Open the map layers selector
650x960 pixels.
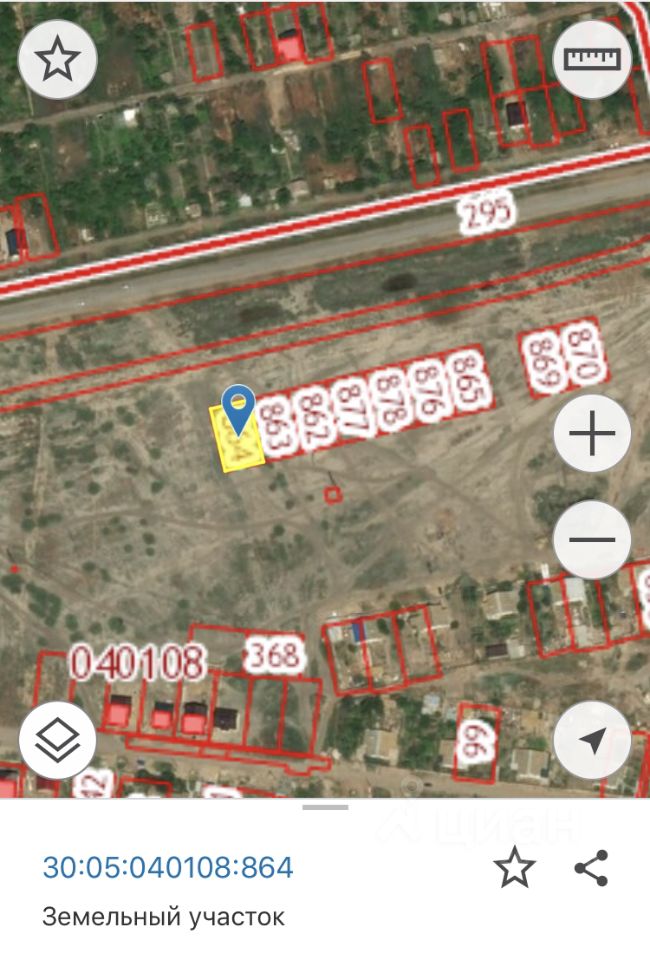[57, 741]
